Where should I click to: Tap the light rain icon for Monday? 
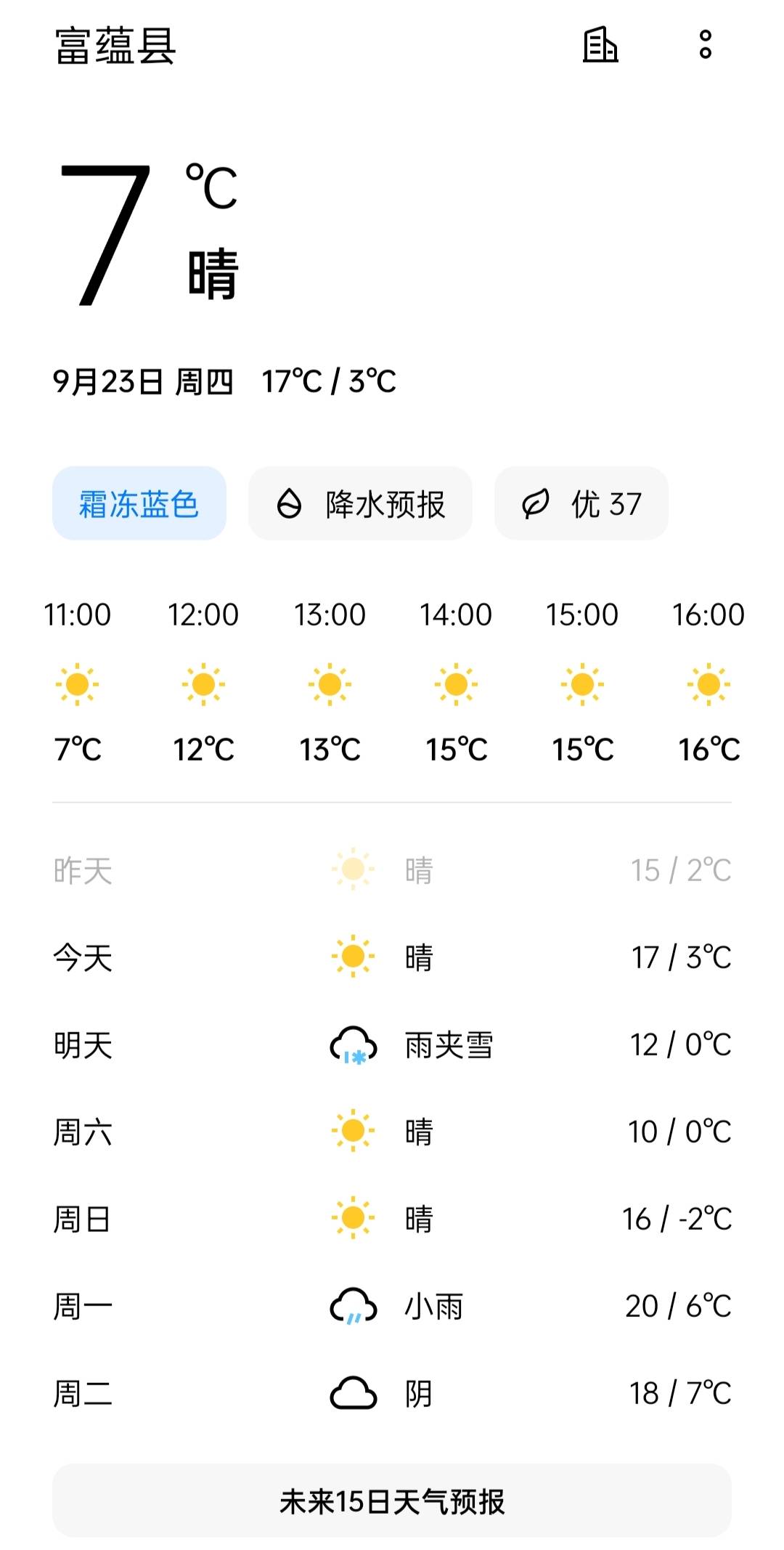tap(352, 1305)
